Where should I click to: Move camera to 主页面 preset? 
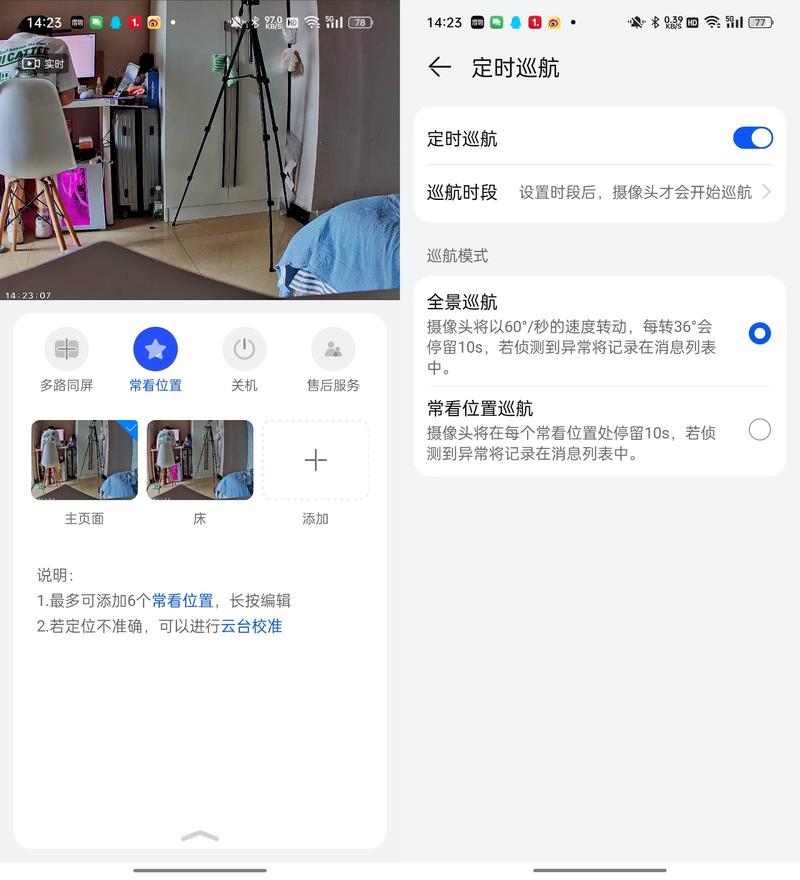pos(84,460)
